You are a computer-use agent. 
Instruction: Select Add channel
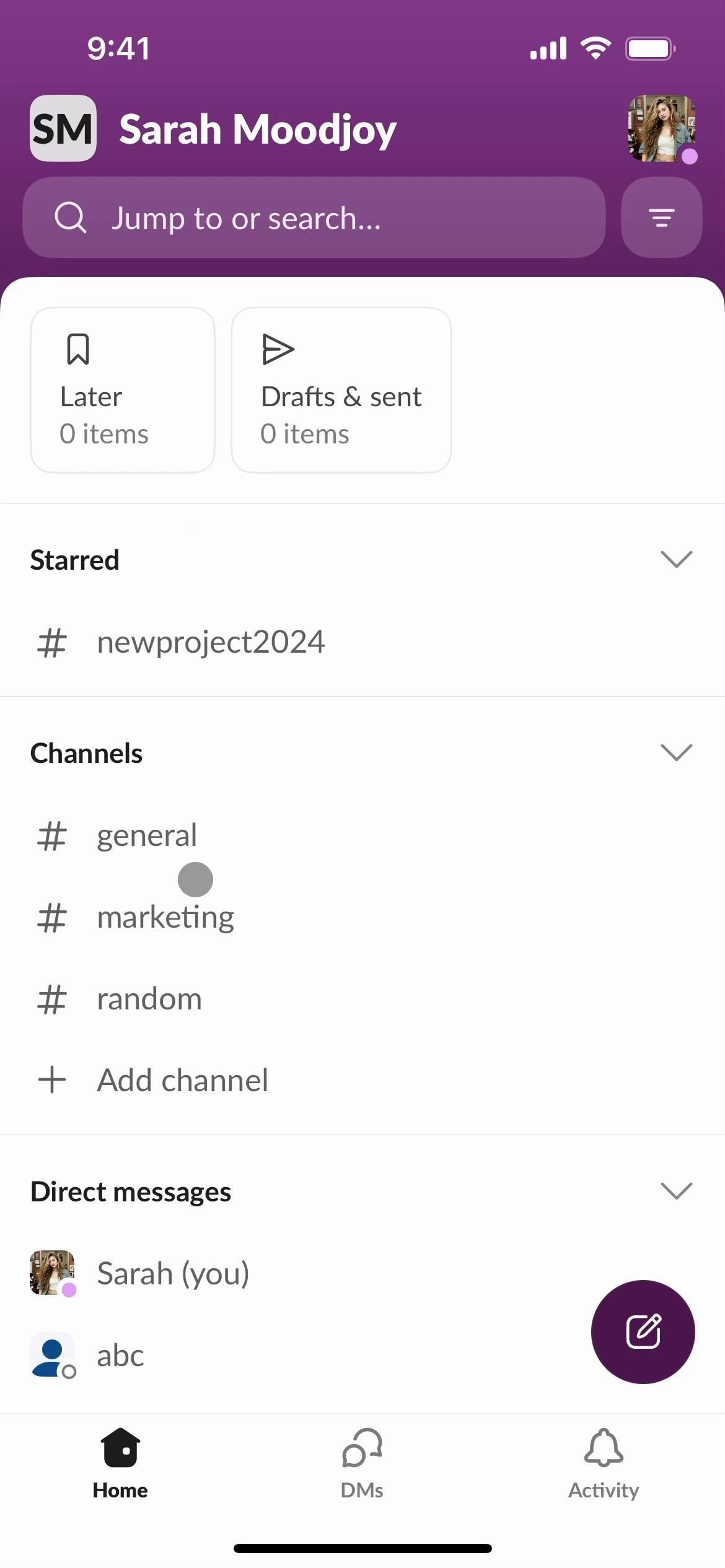(182, 1081)
